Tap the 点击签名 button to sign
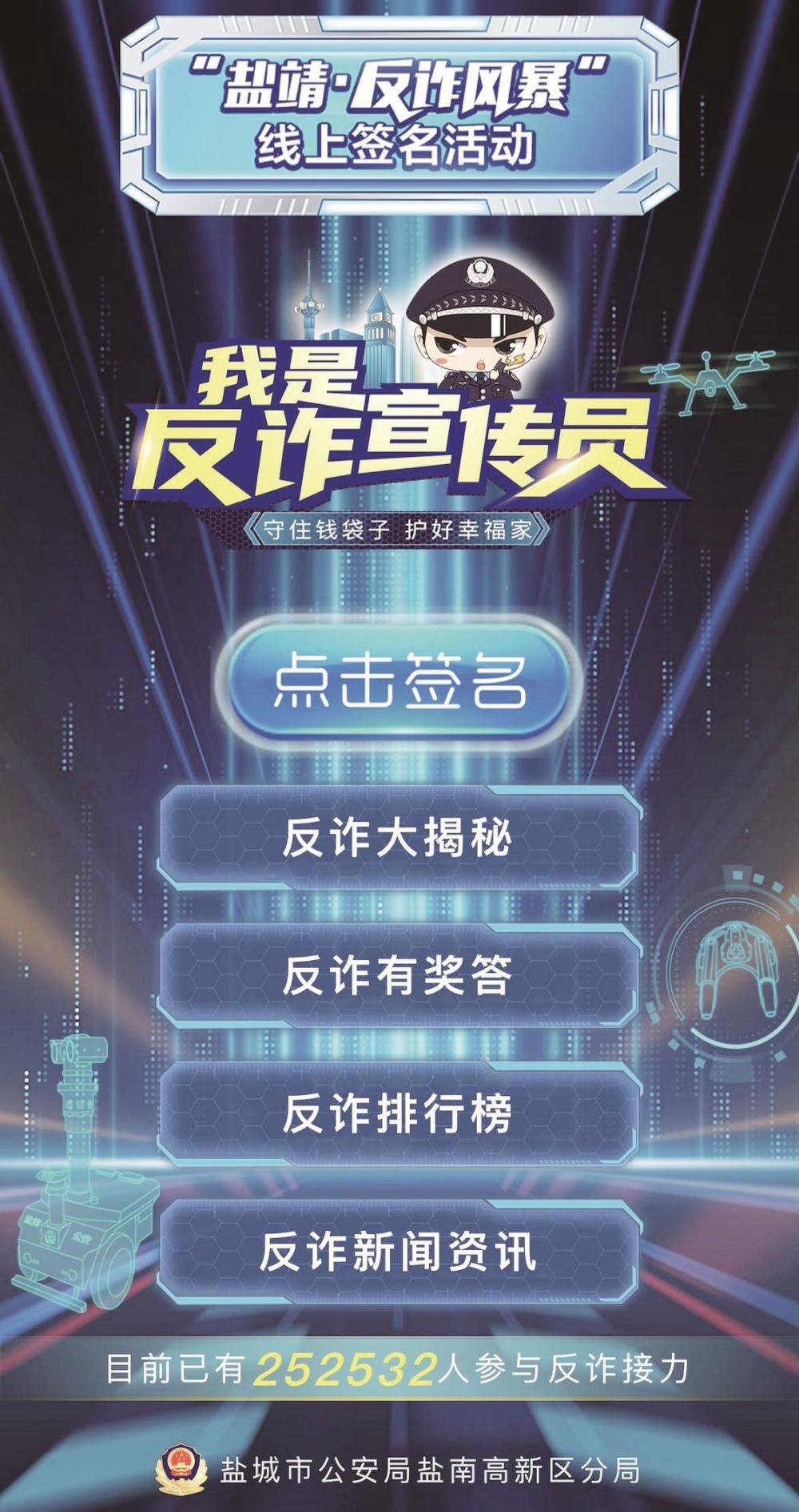This screenshot has width=799, height=1512. pyautogui.click(x=399, y=680)
